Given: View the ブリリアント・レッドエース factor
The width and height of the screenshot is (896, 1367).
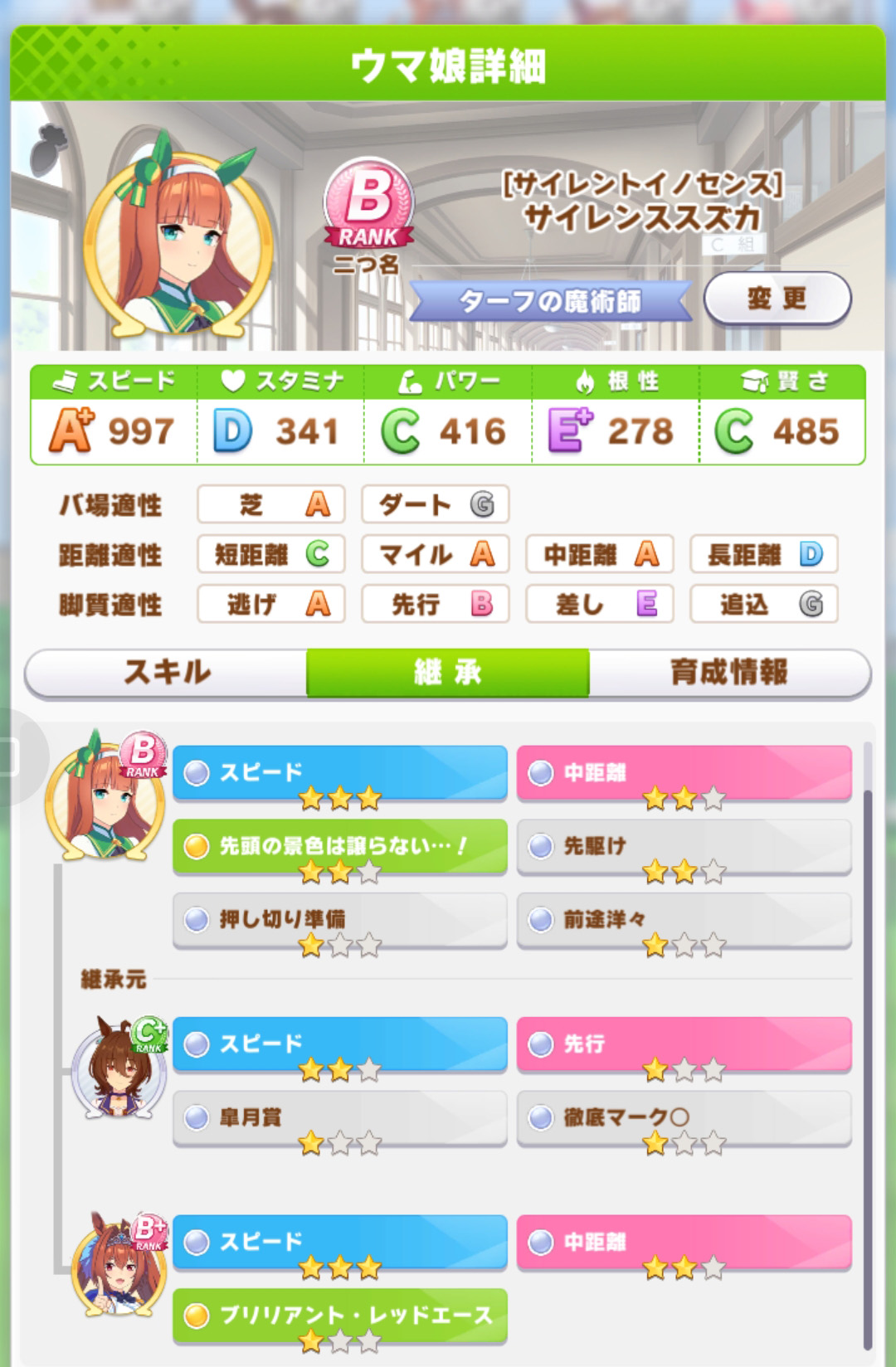Looking at the screenshot, I should (x=339, y=1315).
